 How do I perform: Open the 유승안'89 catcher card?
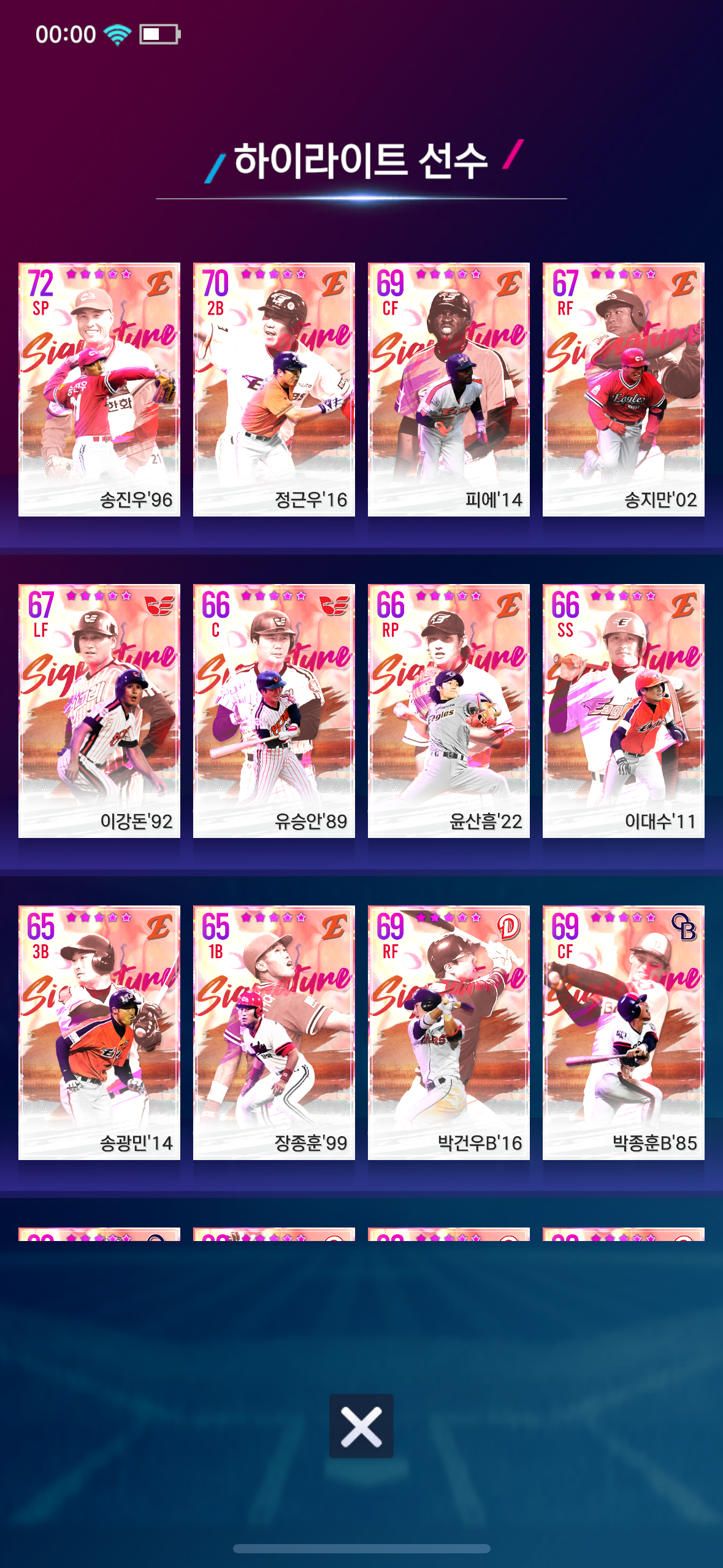274,711
